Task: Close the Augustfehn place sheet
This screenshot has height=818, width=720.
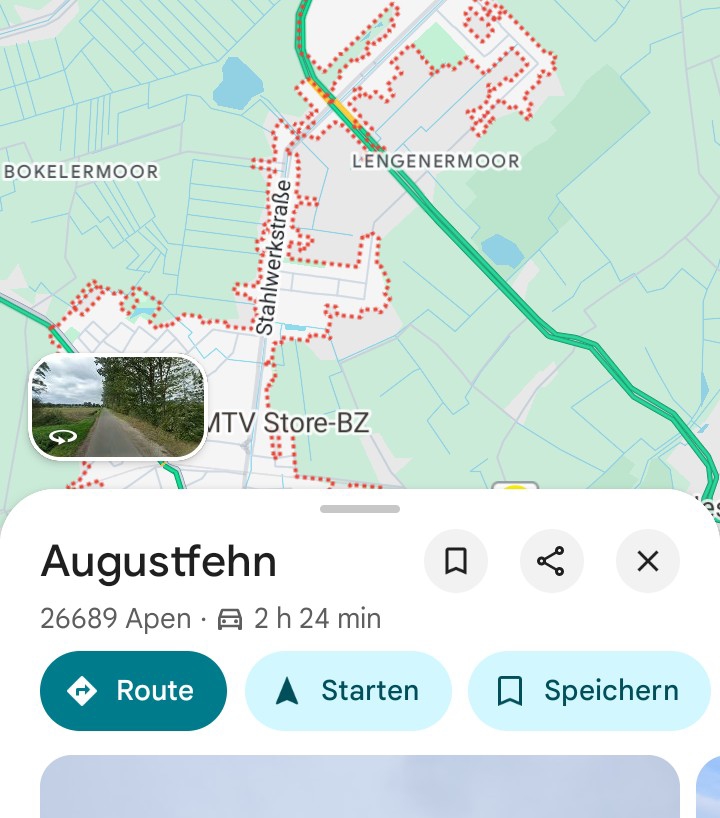Action: coord(647,561)
